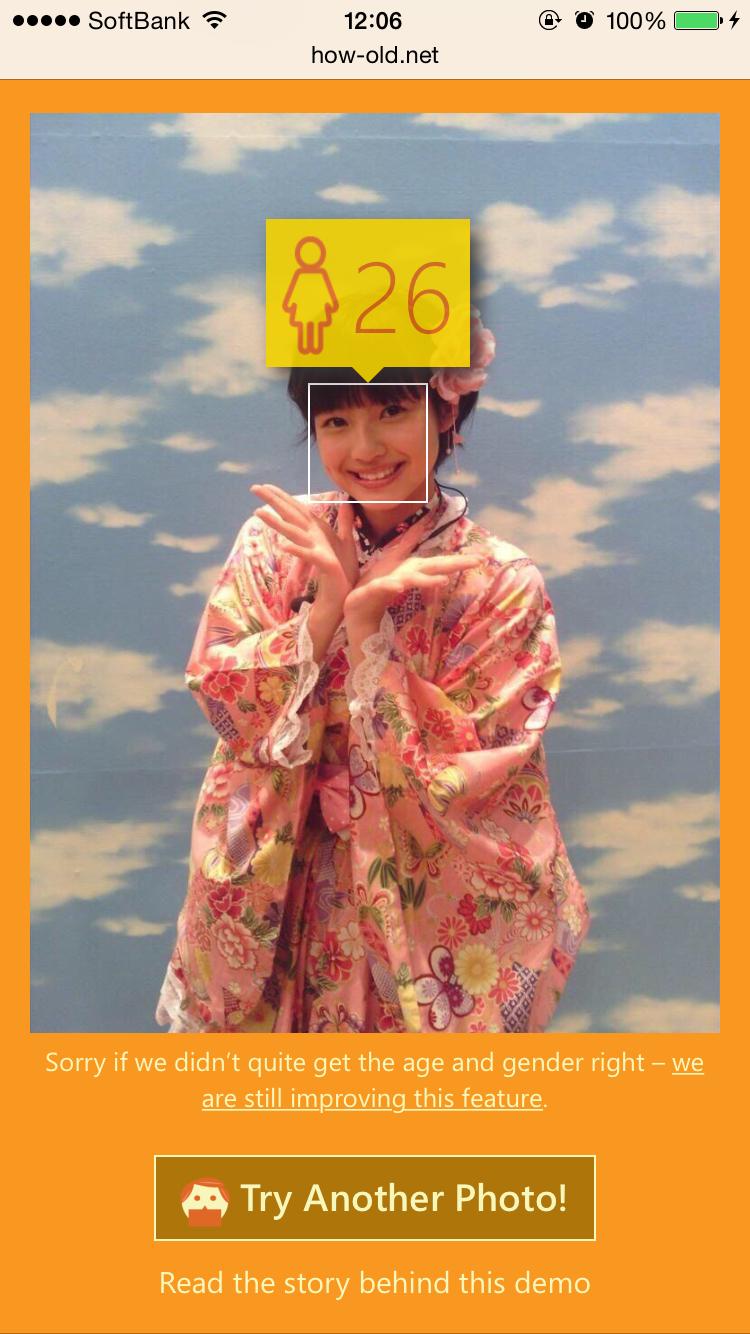This screenshot has width=750, height=1334.
Task: Open the 'we are still improving this feature' link
Action: coord(372,1099)
